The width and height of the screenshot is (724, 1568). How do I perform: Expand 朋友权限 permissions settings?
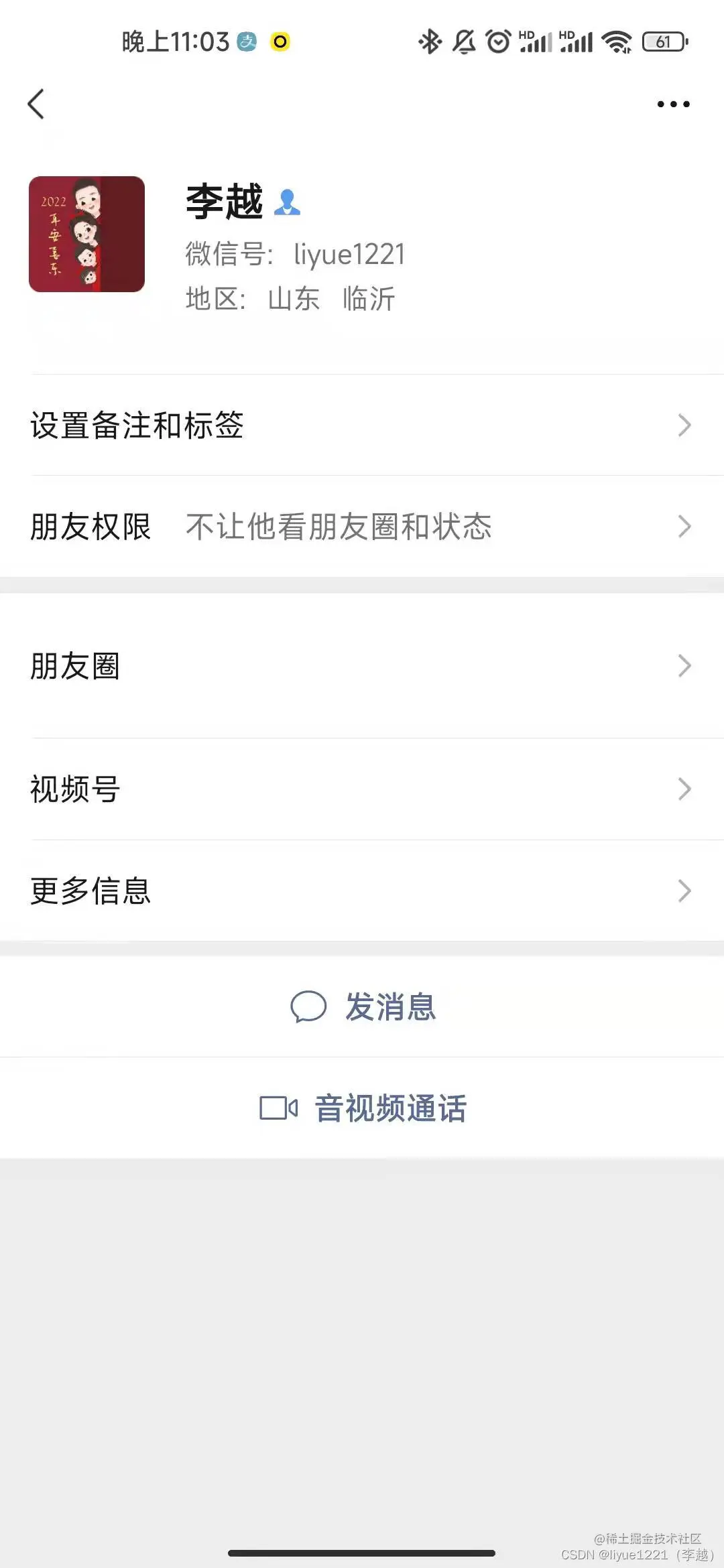point(362,527)
